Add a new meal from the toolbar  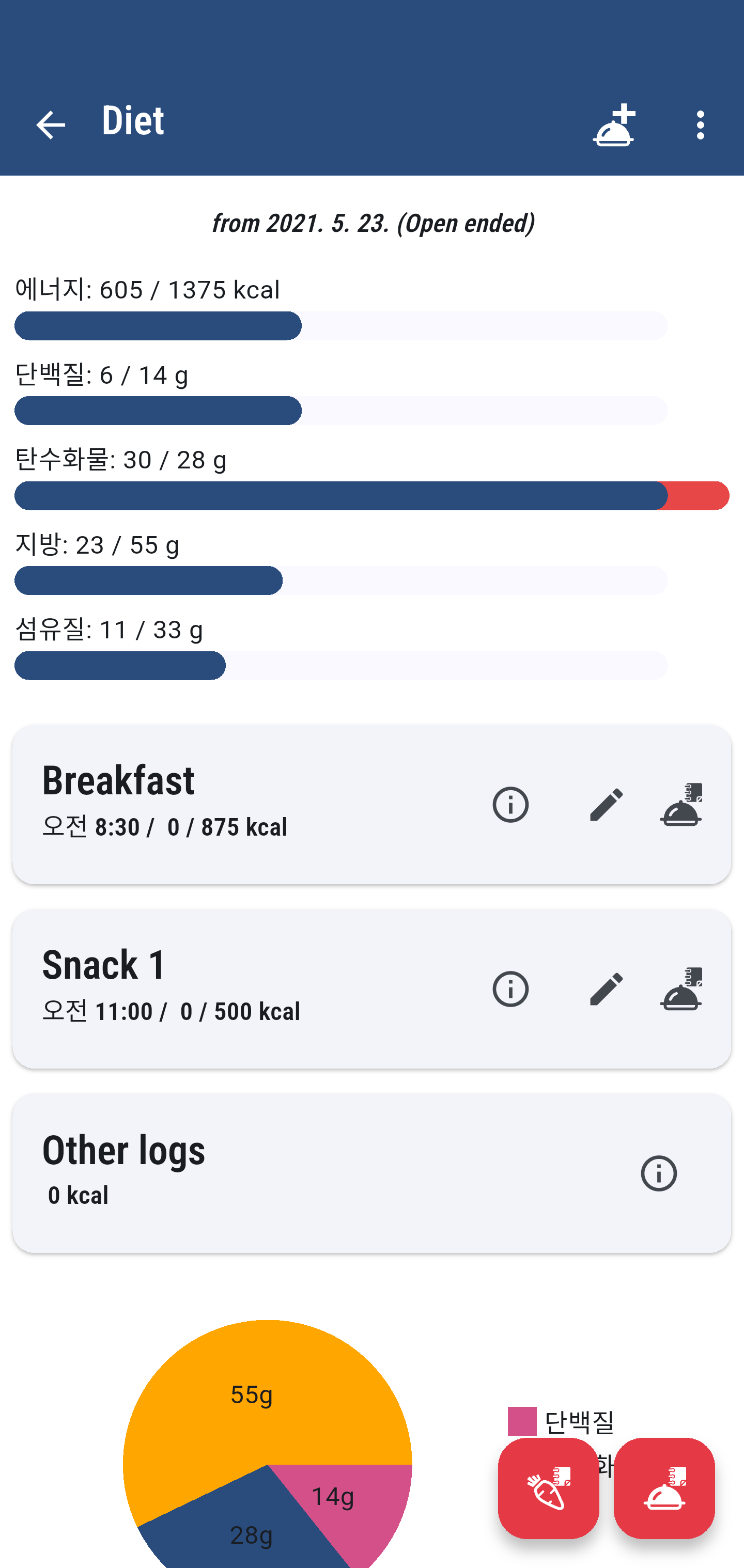pyautogui.click(x=614, y=126)
